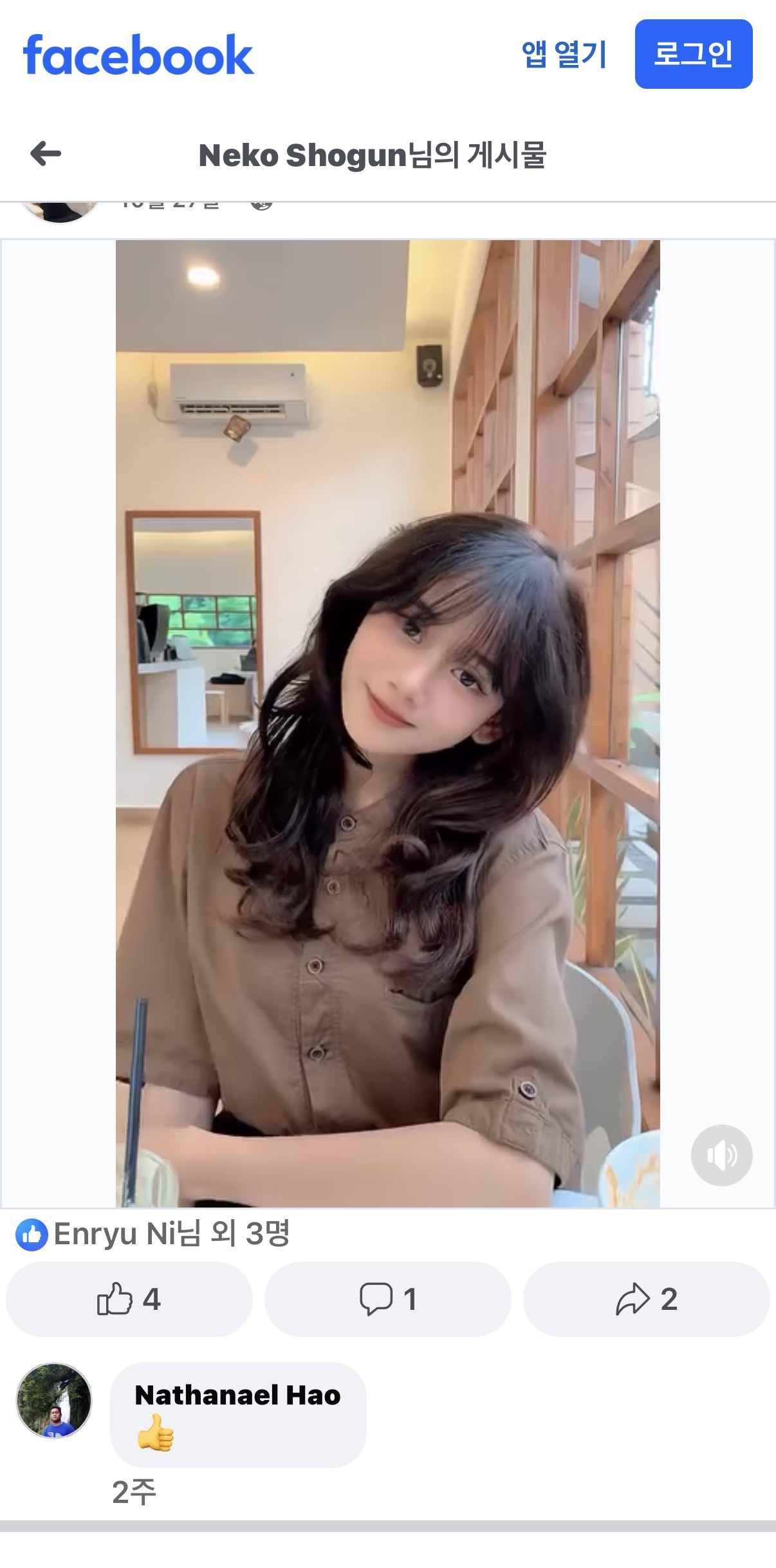The height and width of the screenshot is (1568, 776).
Task: Open the comments button showing 1
Action: point(387,1299)
